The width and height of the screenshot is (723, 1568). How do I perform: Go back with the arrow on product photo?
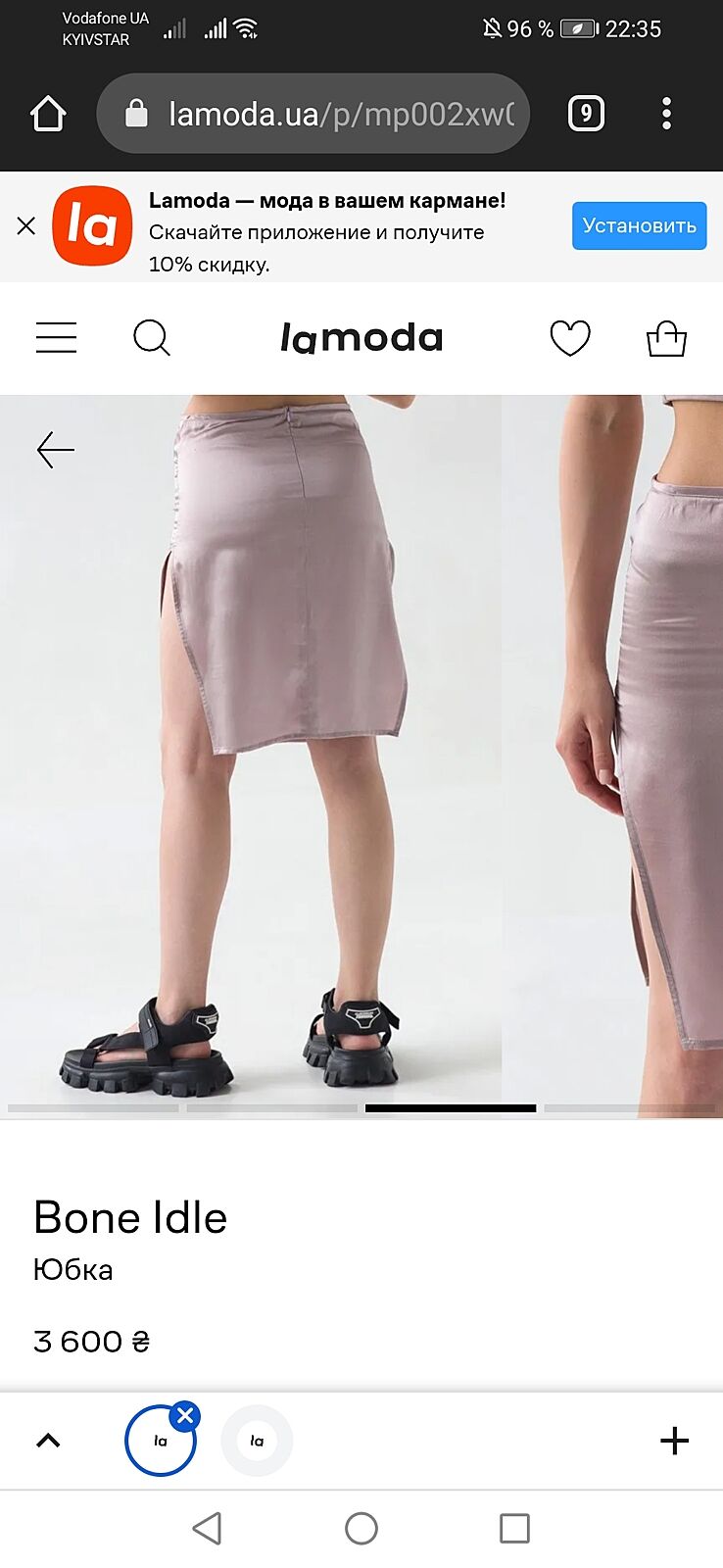(56, 450)
